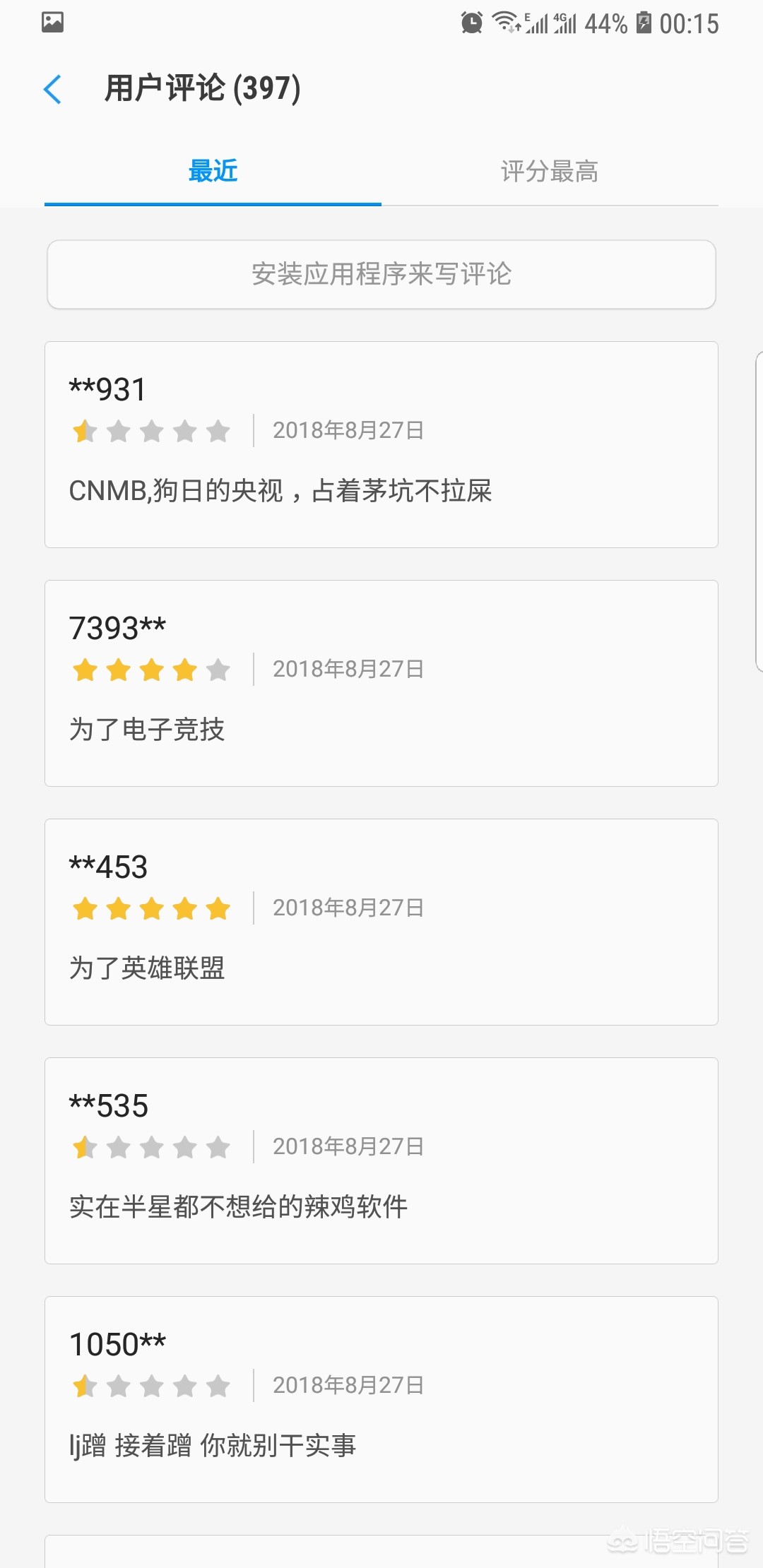This screenshot has width=763, height=1568.
Task: Switch to the 评分最高 tab
Action: 550,172
